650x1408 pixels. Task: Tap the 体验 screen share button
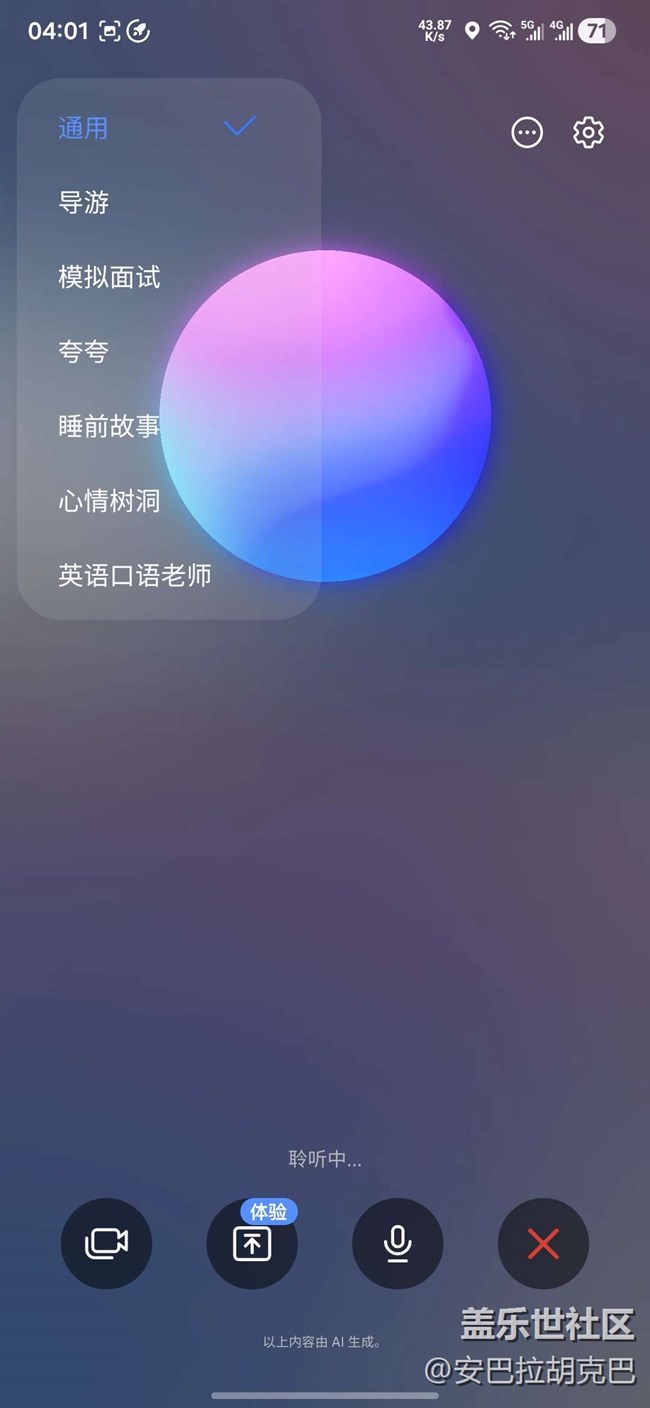(x=252, y=1243)
